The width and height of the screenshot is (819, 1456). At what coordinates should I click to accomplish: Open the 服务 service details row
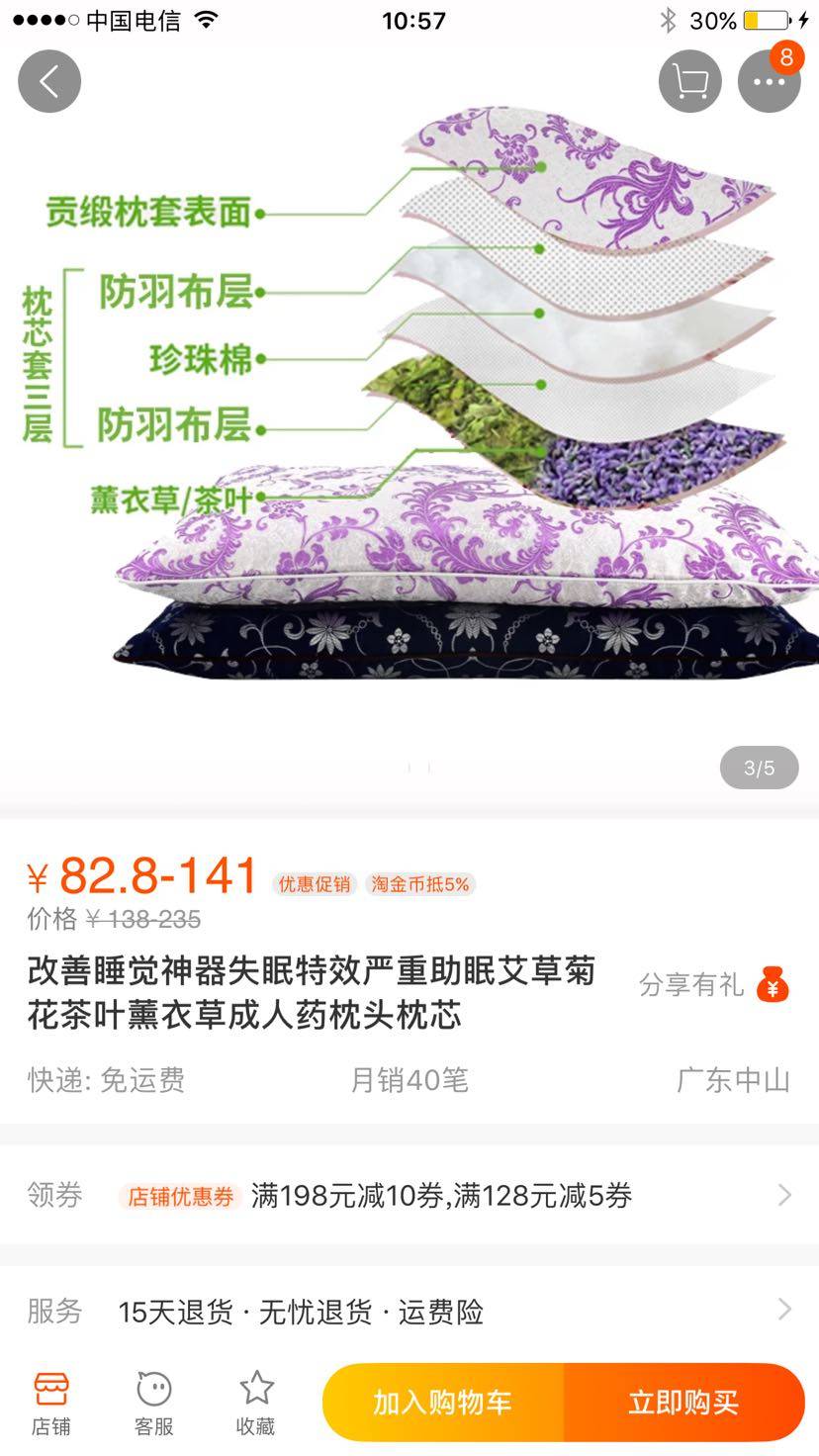coord(409,1312)
